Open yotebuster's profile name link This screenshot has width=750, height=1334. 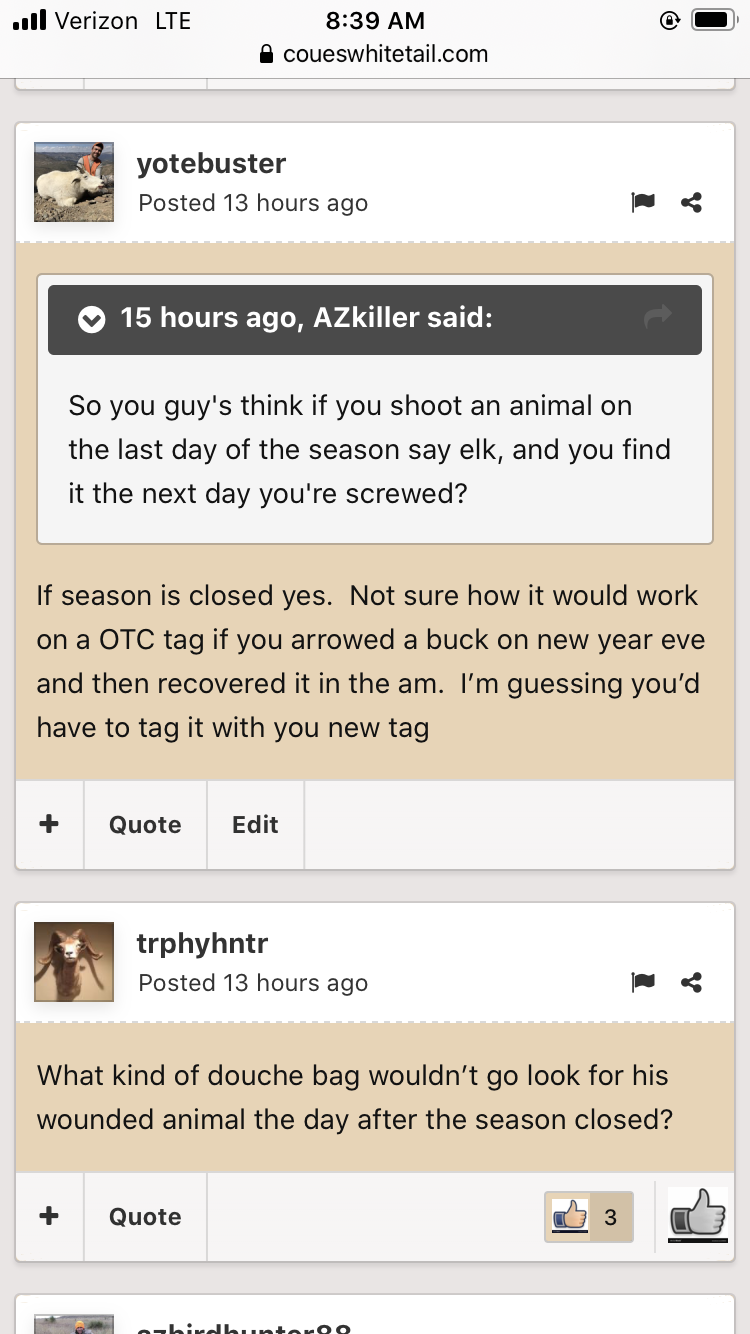click(211, 164)
